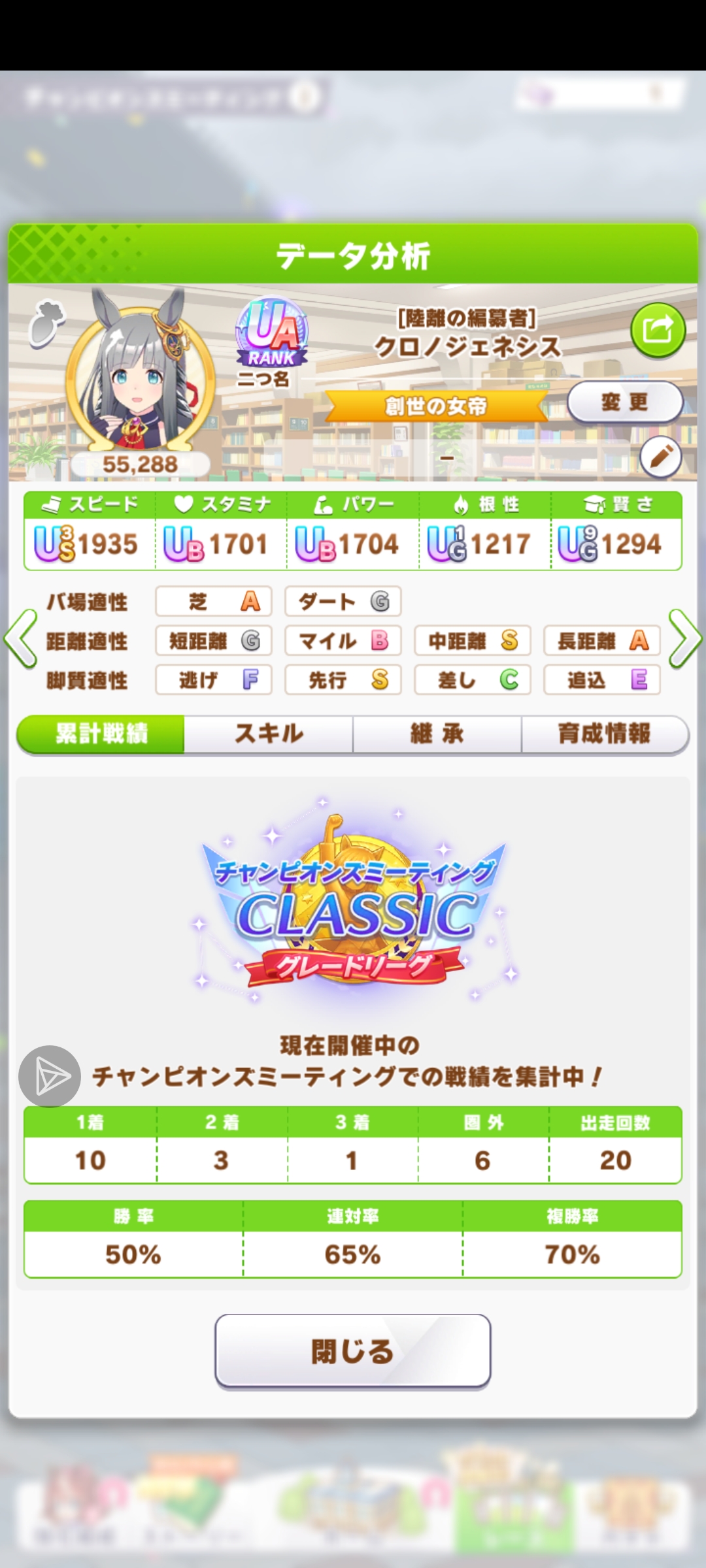Tap the carrot icon beside the portrait

coord(48,321)
